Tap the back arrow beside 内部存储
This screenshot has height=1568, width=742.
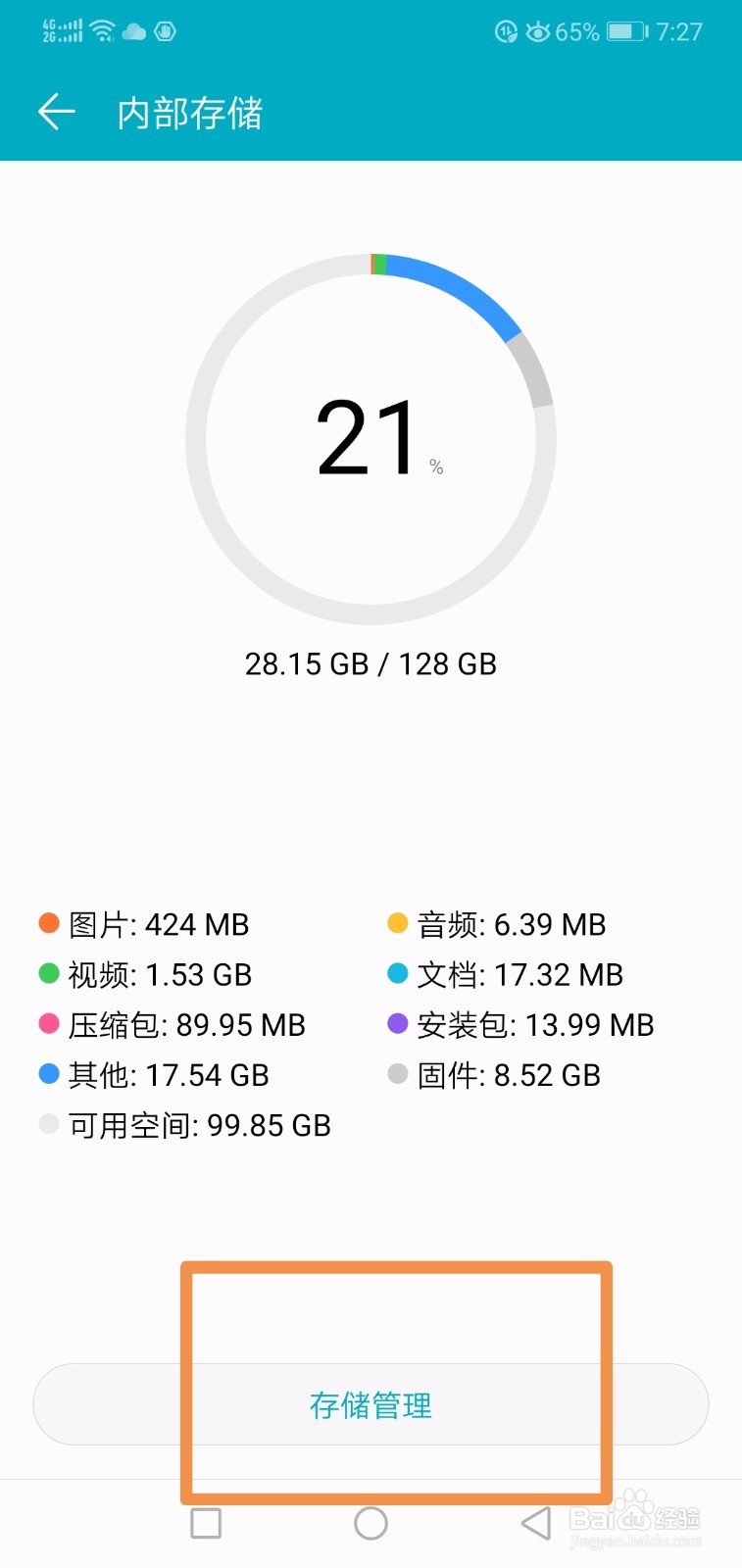56,111
